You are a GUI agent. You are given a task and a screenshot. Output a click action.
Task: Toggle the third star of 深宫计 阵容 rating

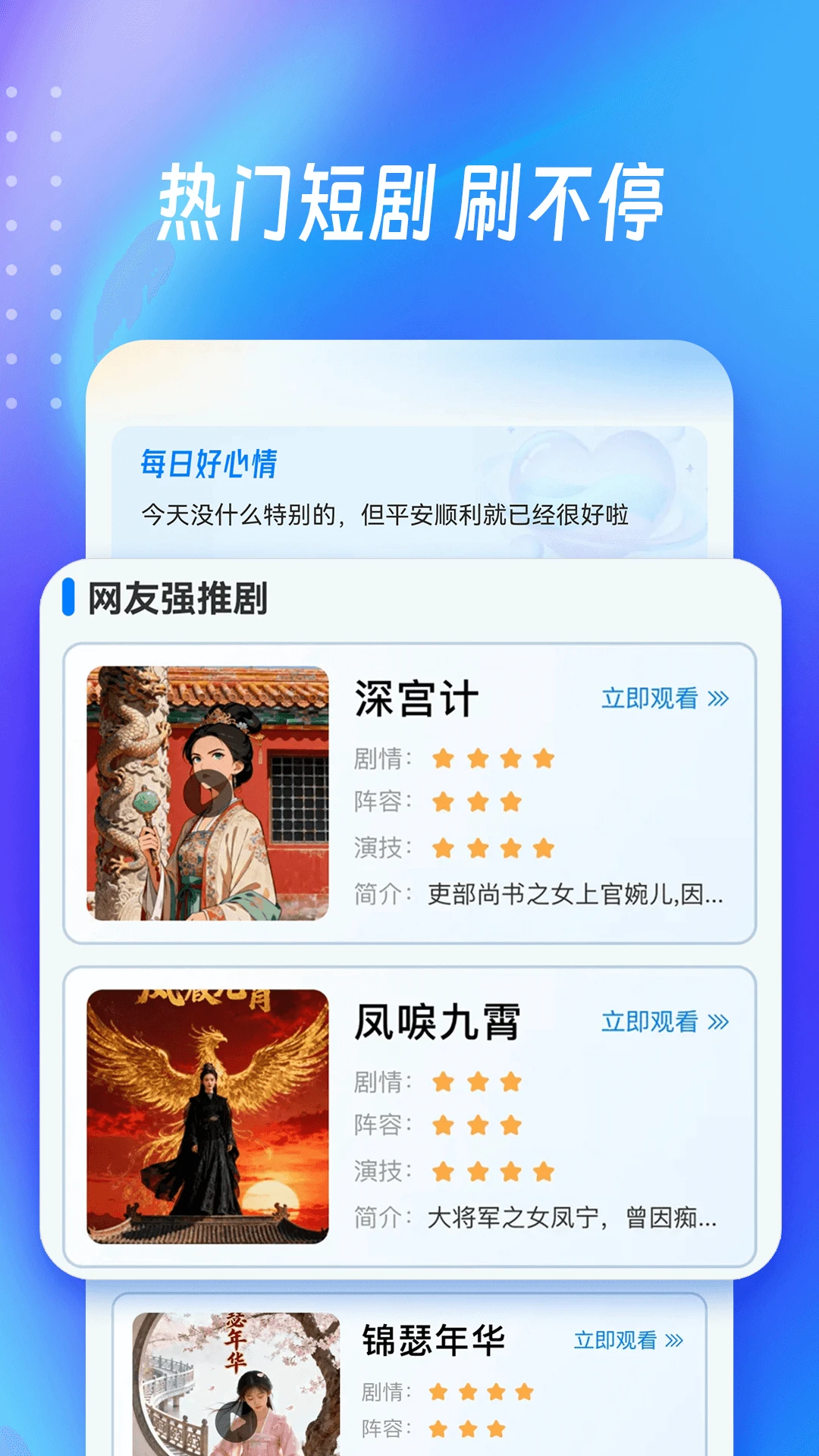click(511, 802)
